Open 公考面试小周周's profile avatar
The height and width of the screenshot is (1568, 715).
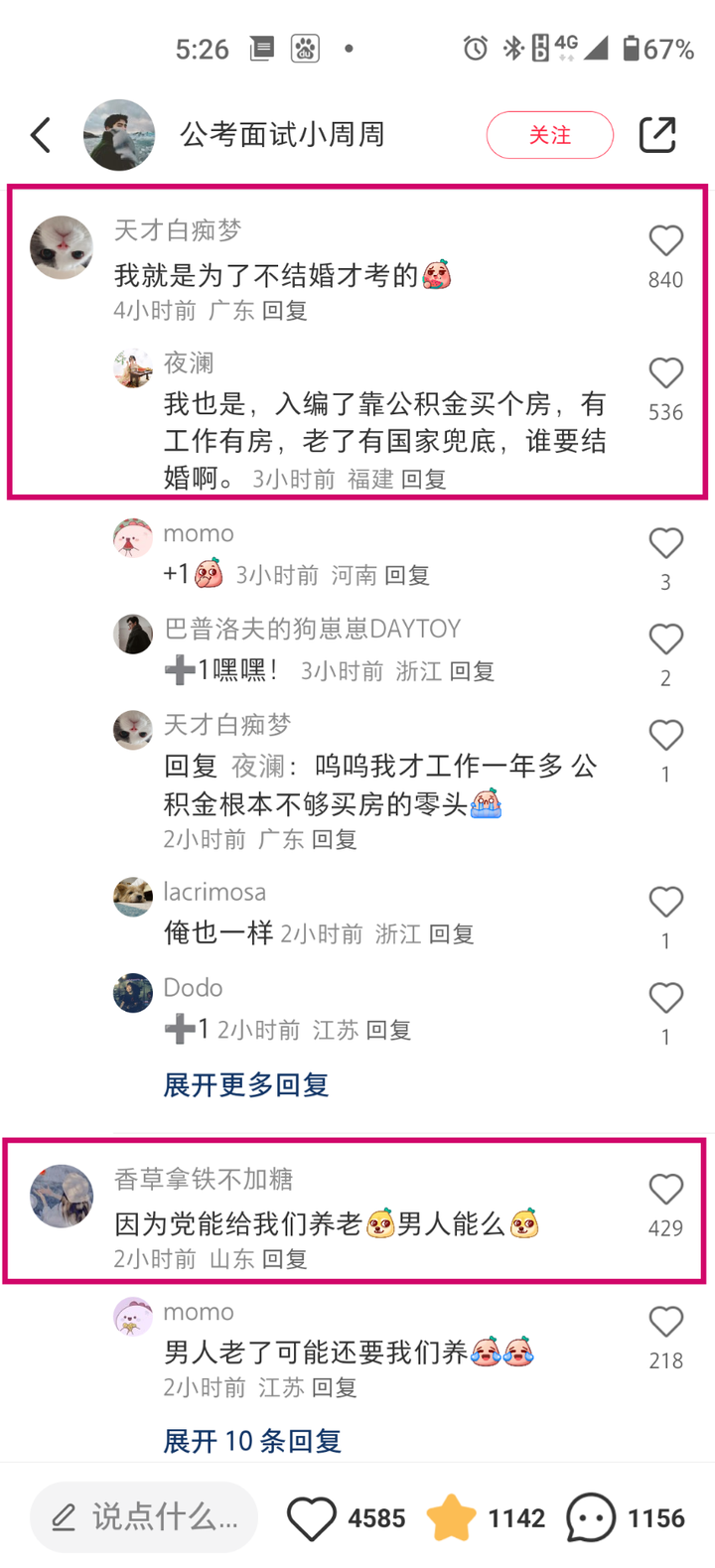(x=119, y=135)
